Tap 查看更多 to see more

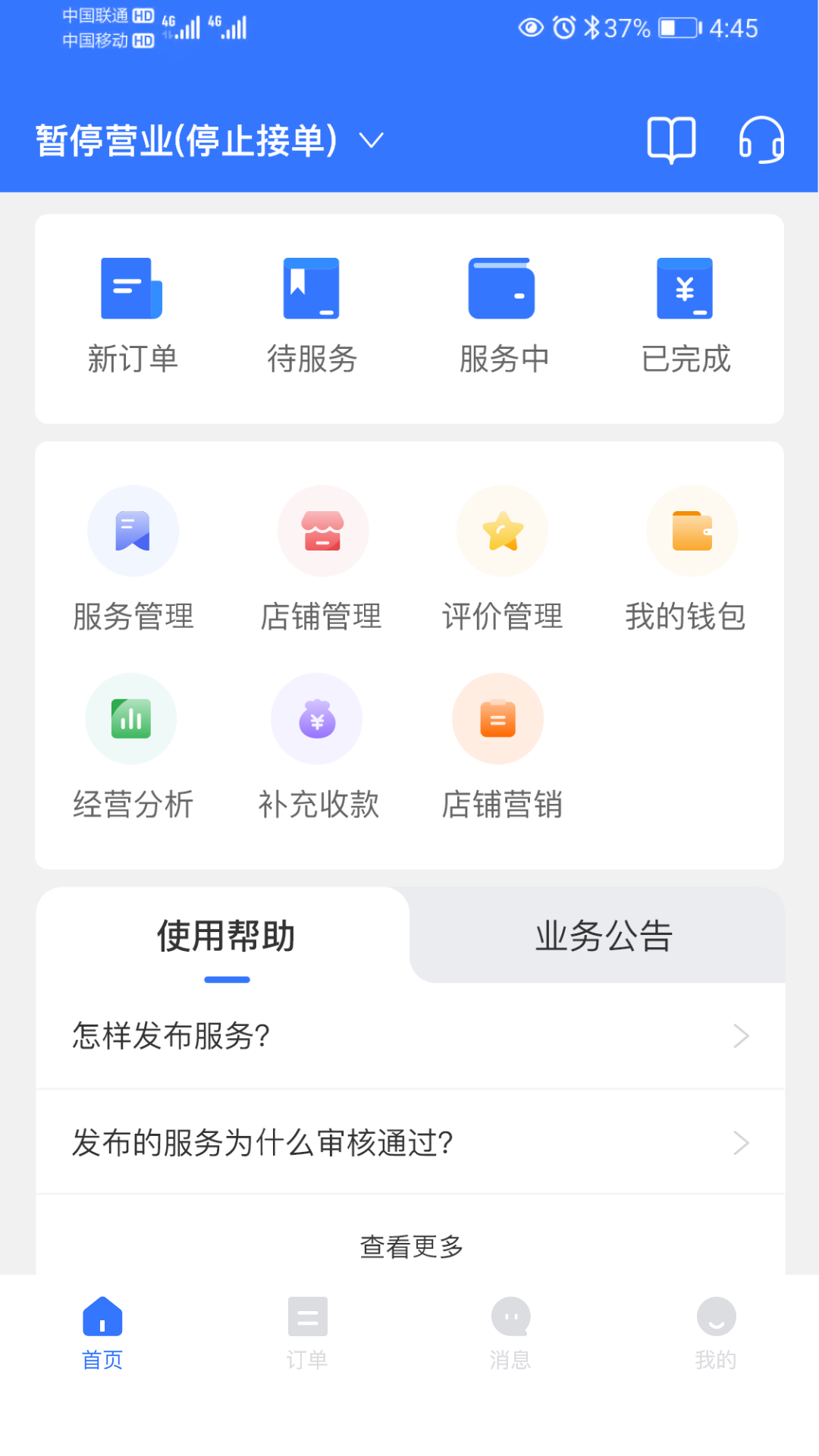tap(410, 1246)
